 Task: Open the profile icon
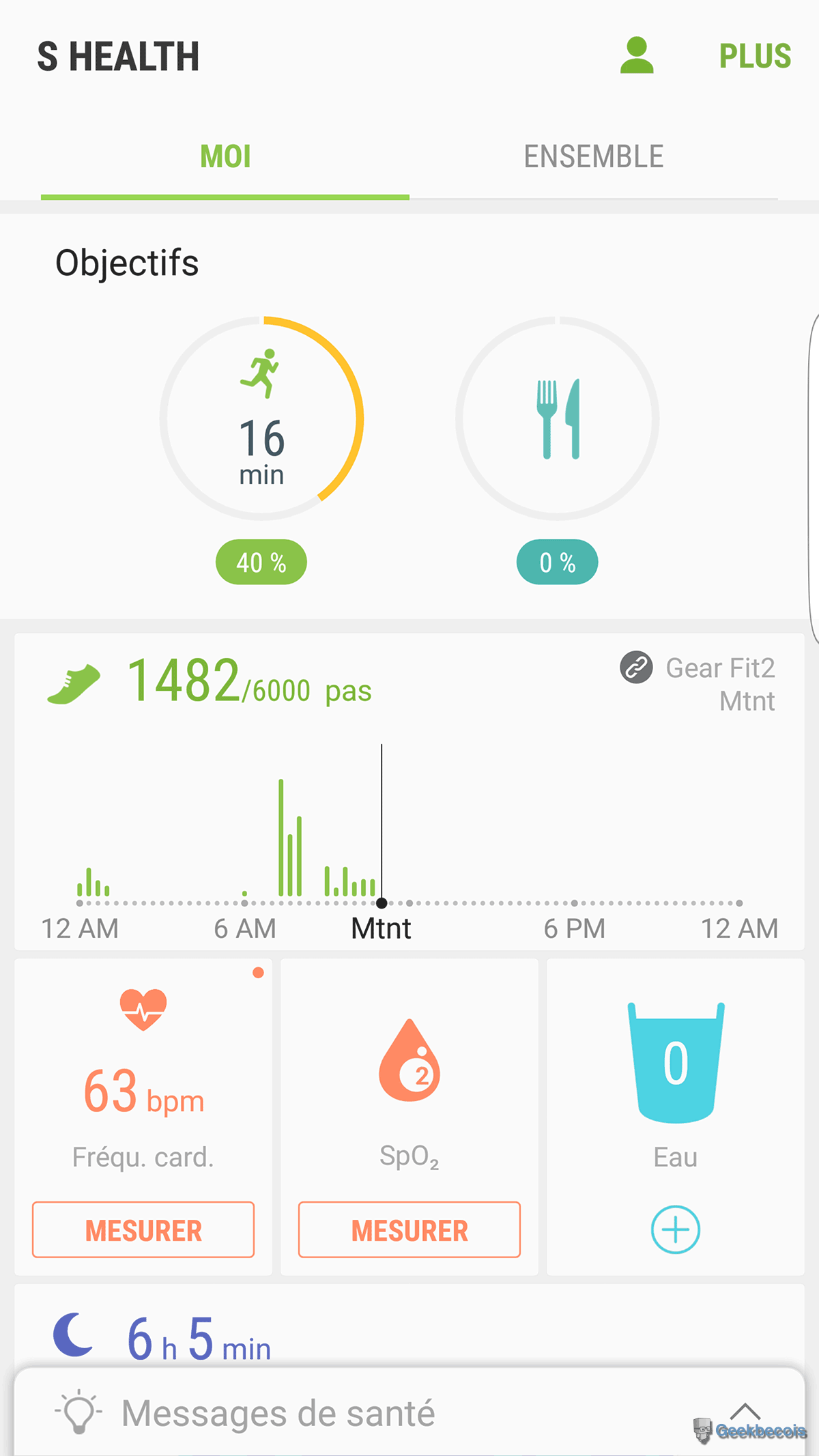click(636, 56)
